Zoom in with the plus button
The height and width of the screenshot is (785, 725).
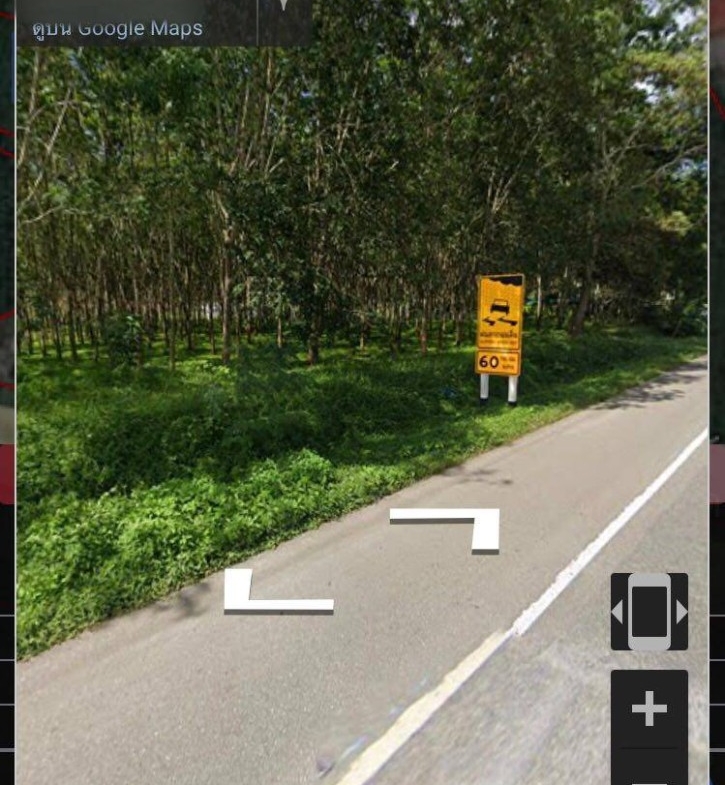tap(649, 708)
